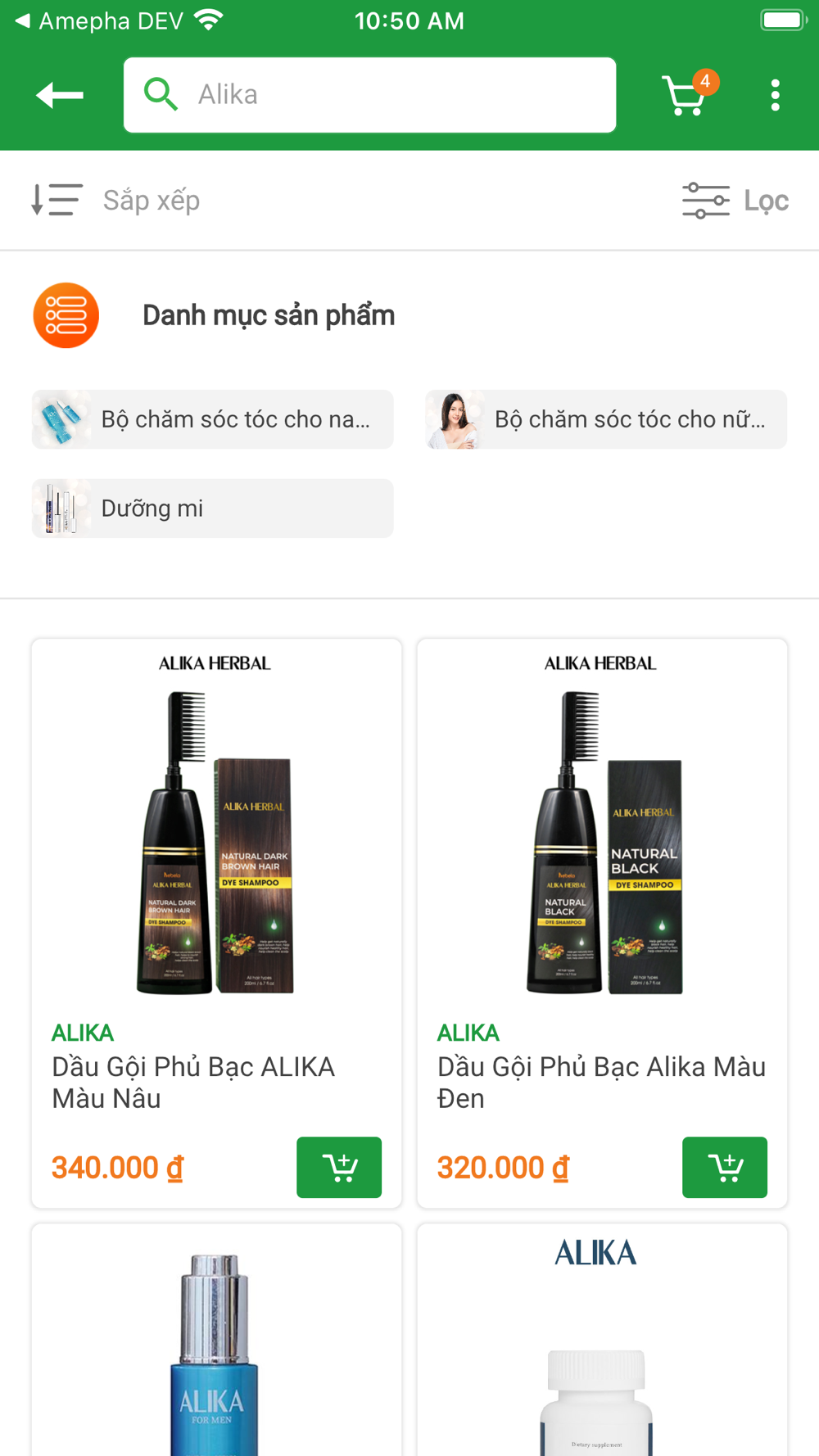The width and height of the screenshot is (819, 1456).
Task: Open the Lọc filter panel
Action: pyautogui.click(x=735, y=200)
